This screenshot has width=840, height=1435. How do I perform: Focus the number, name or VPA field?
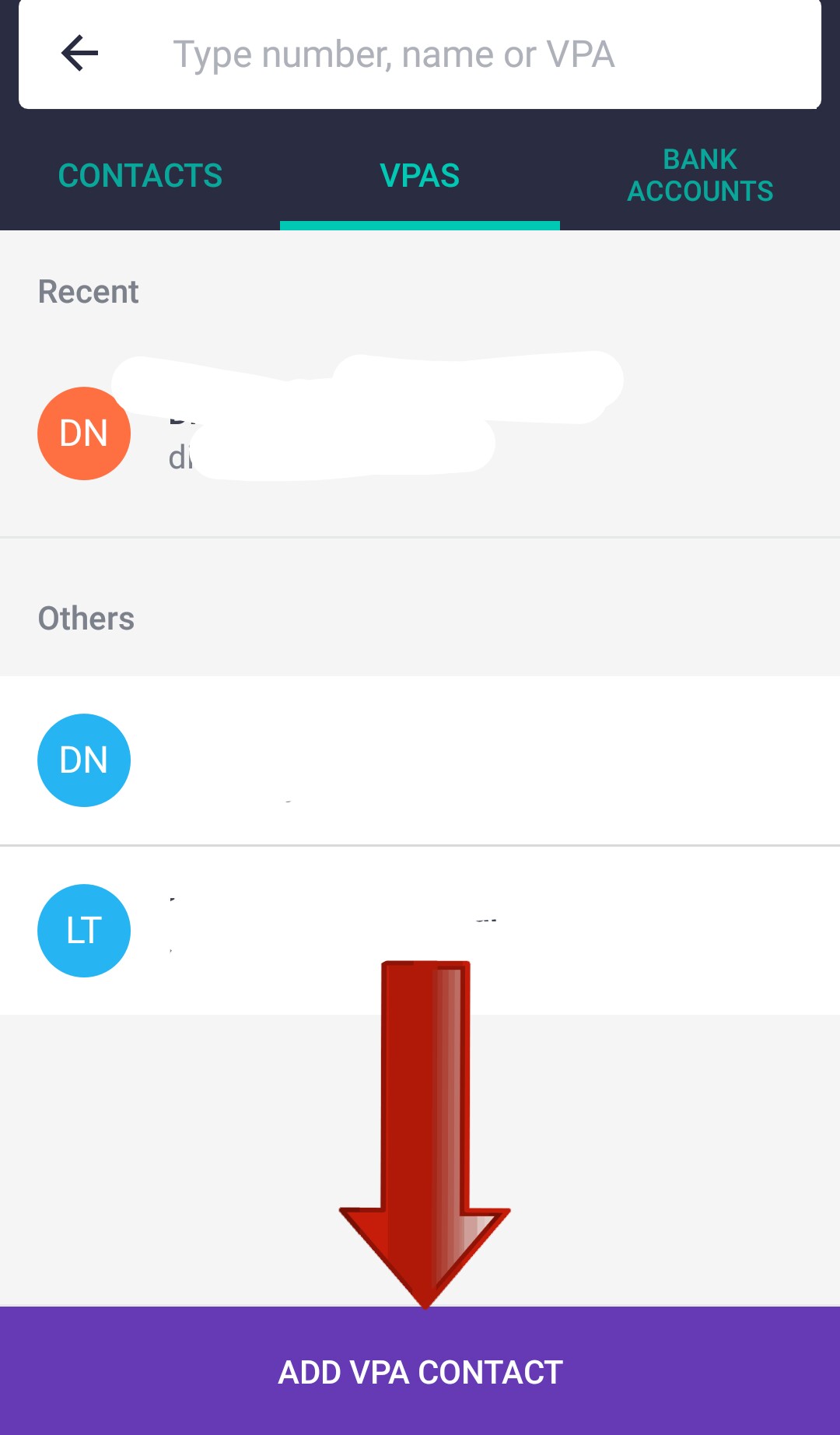482,54
